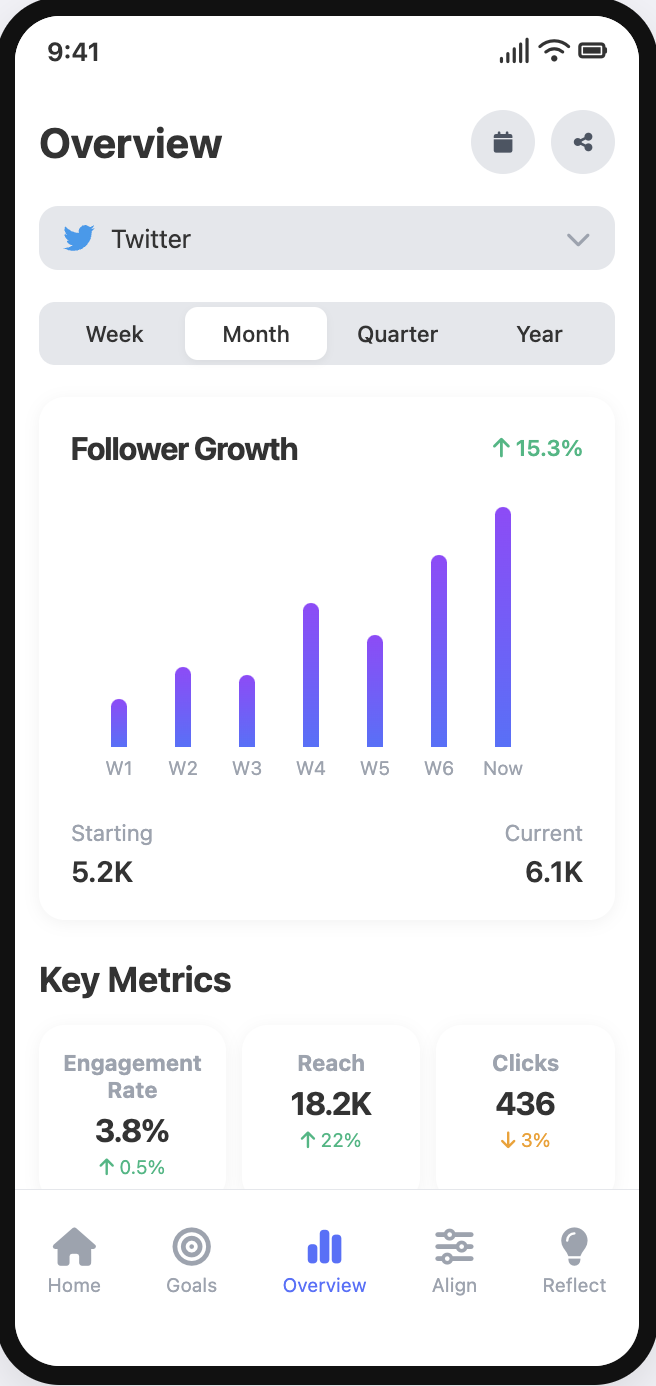Open the Goals tab

click(x=191, y=1260)
